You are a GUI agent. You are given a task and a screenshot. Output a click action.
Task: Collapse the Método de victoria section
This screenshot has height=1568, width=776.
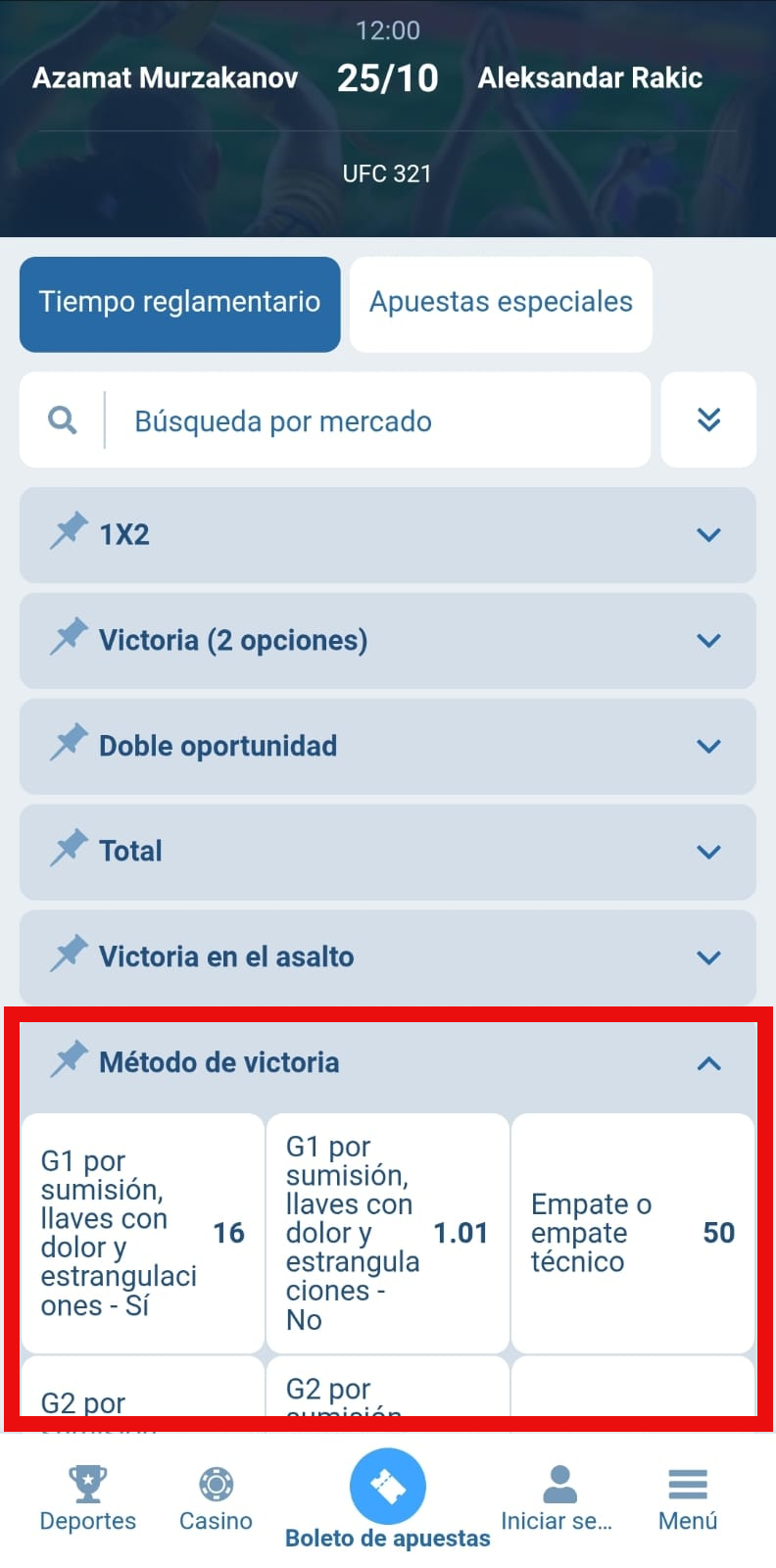point(708,1063)
